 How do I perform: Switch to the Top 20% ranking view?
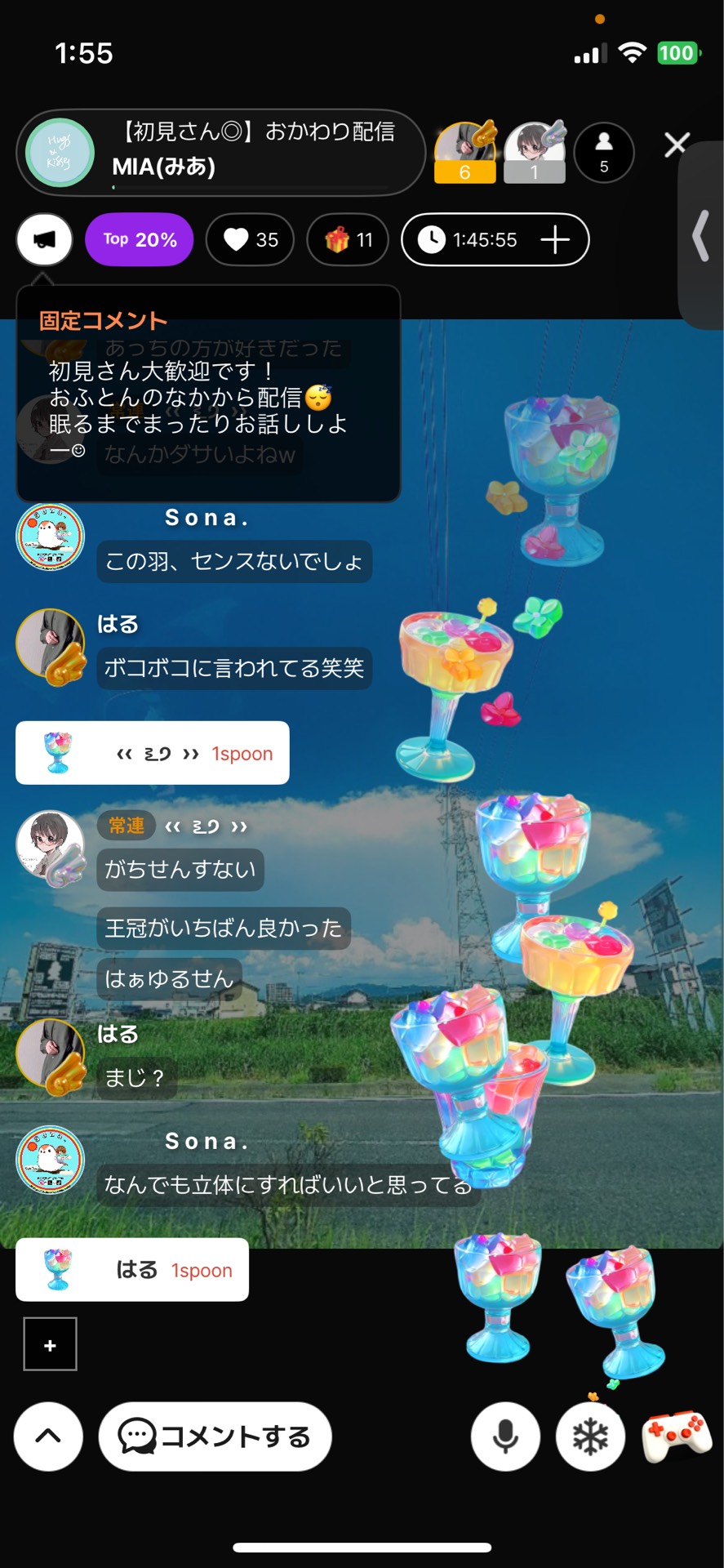pos(139,239)
